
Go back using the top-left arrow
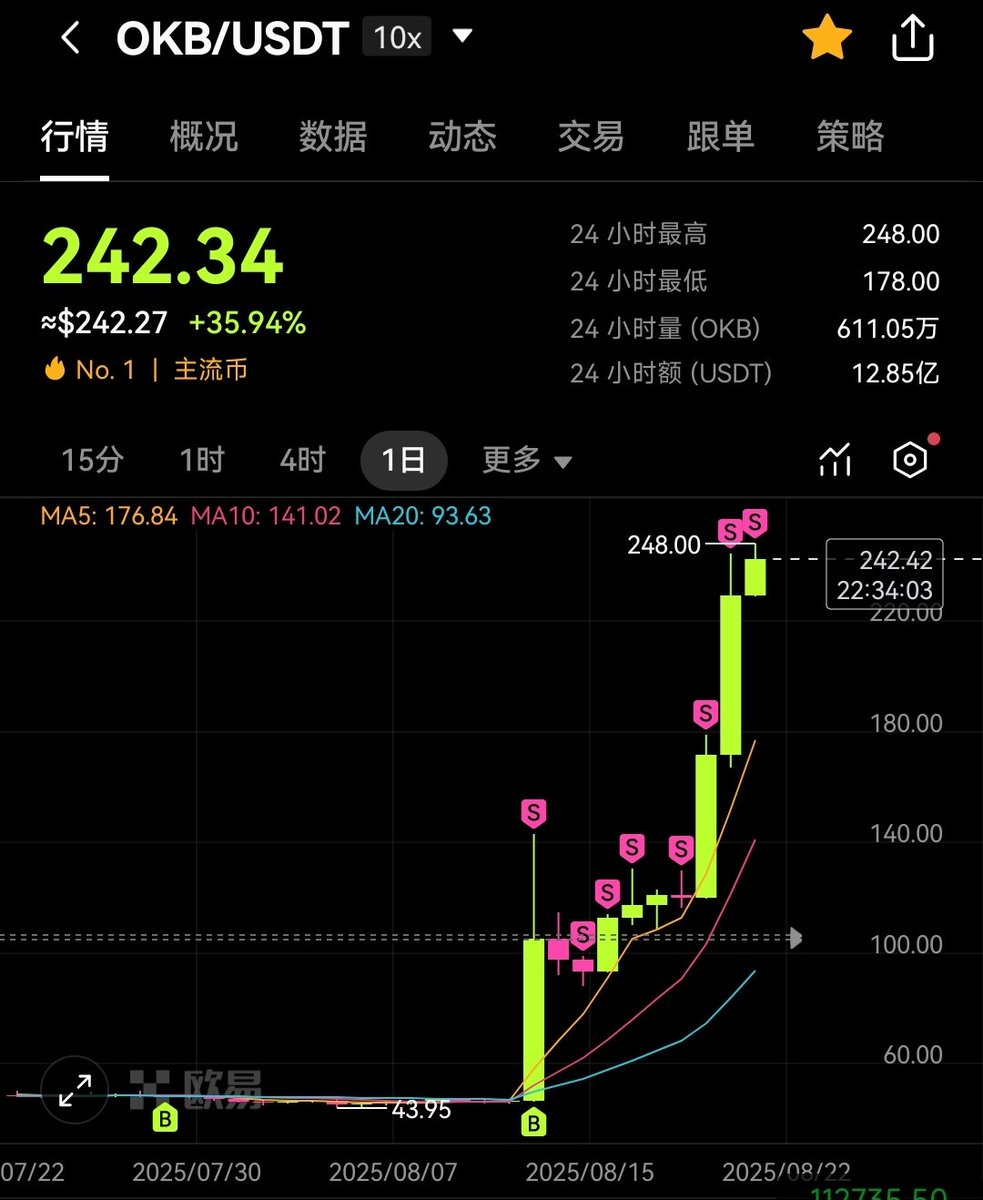coord(70,39)
